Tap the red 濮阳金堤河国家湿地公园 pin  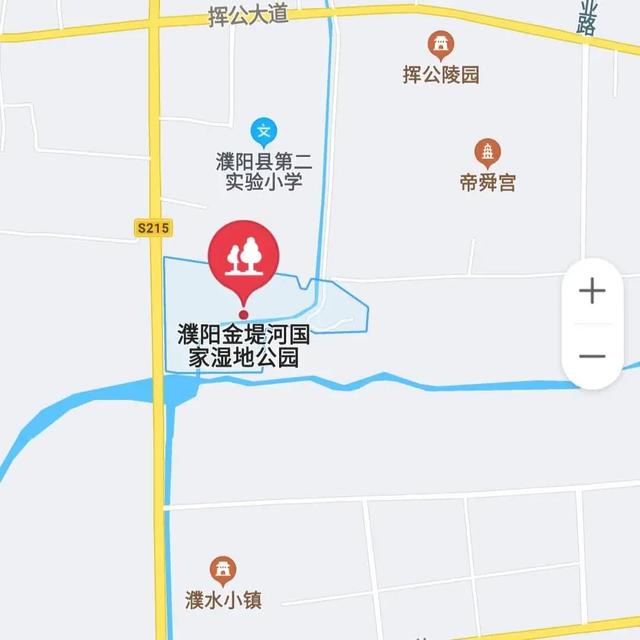(242, 259)
